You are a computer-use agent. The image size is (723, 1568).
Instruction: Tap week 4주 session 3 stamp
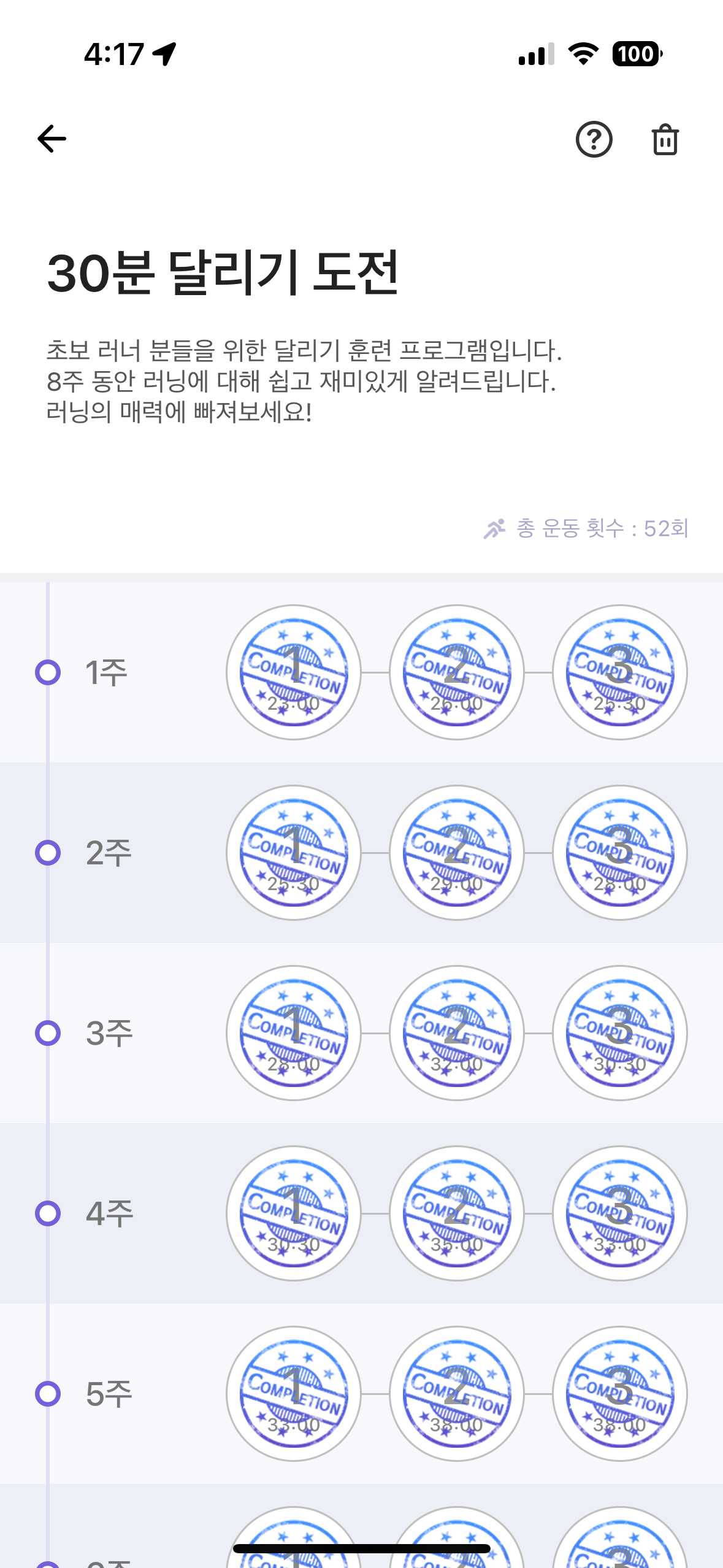[x=619, y=1213]
